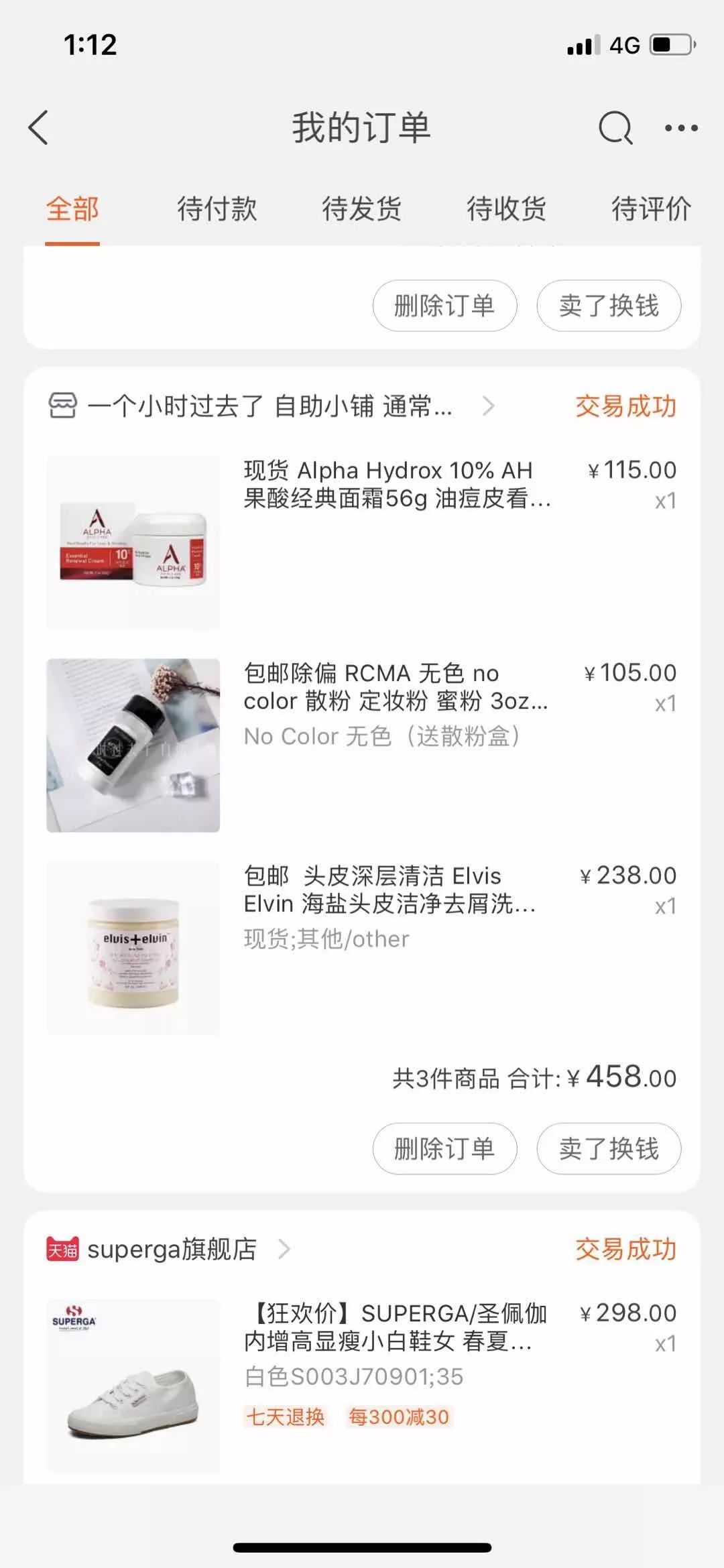Image resolution: width=724 pixels, height=1568 pixels.
Task: Switch to the 待收货 tab
Action: pos(506,208)
